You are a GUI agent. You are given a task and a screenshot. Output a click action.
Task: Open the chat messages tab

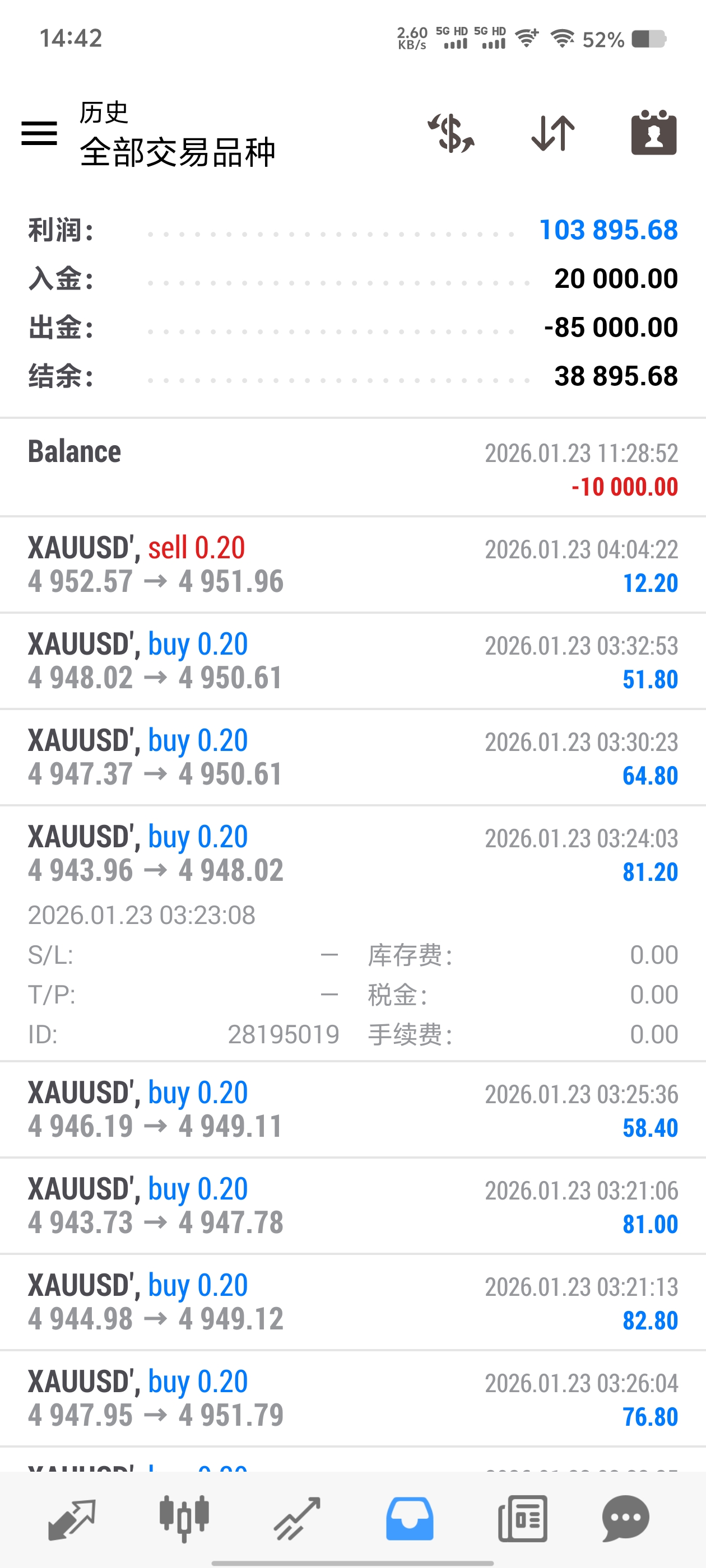click(x=625, y=1518)
